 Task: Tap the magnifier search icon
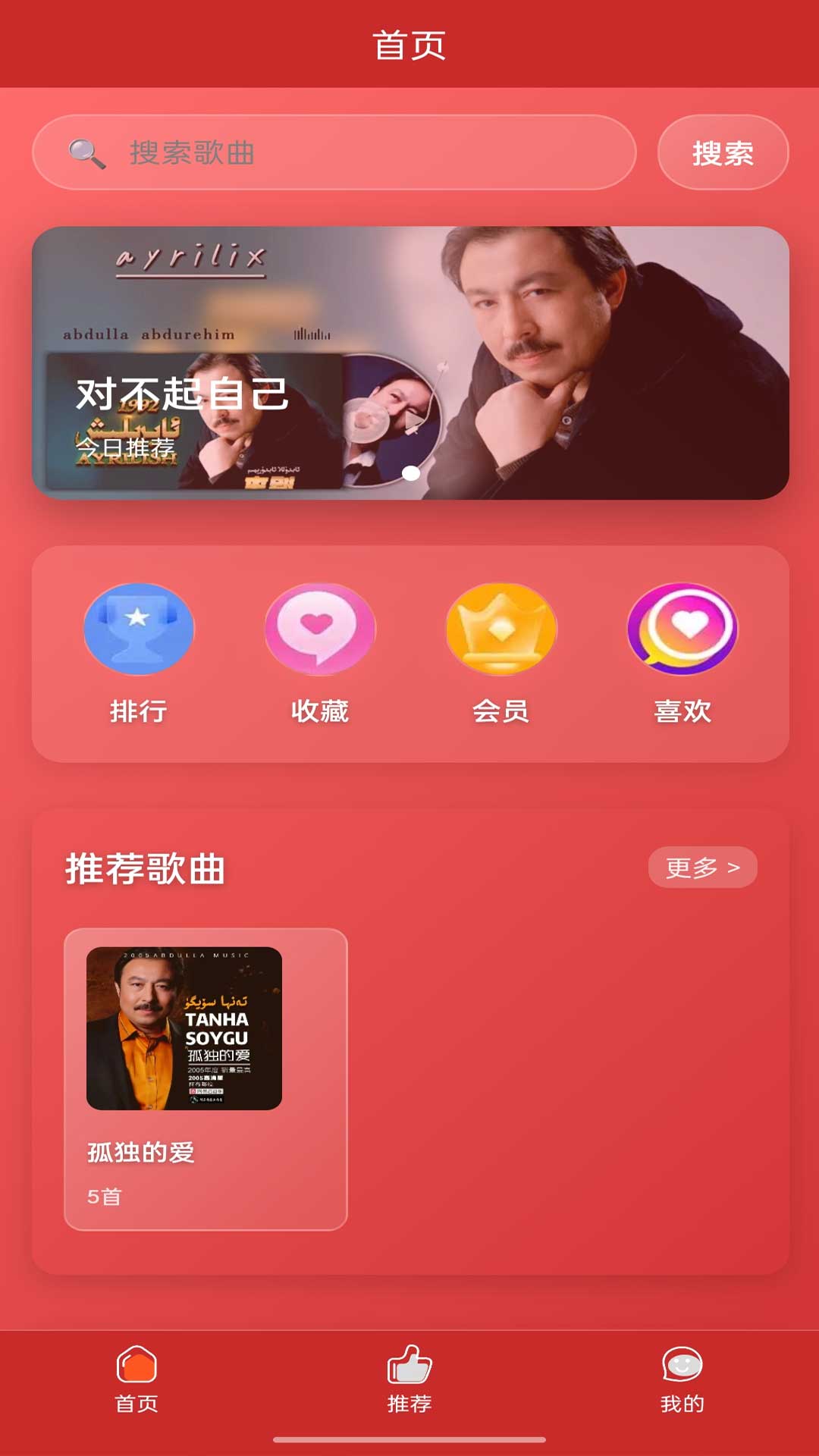[83, 152]
